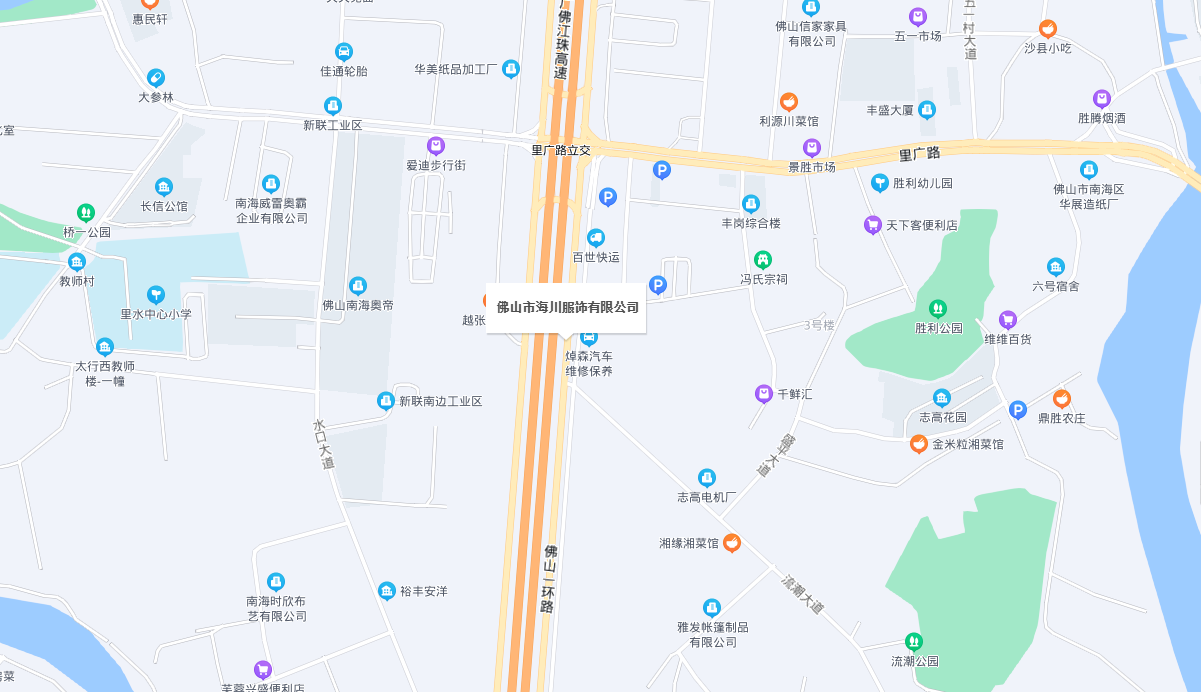Tap the 焯森汽车维修保养 marker

tap(589, 338)
